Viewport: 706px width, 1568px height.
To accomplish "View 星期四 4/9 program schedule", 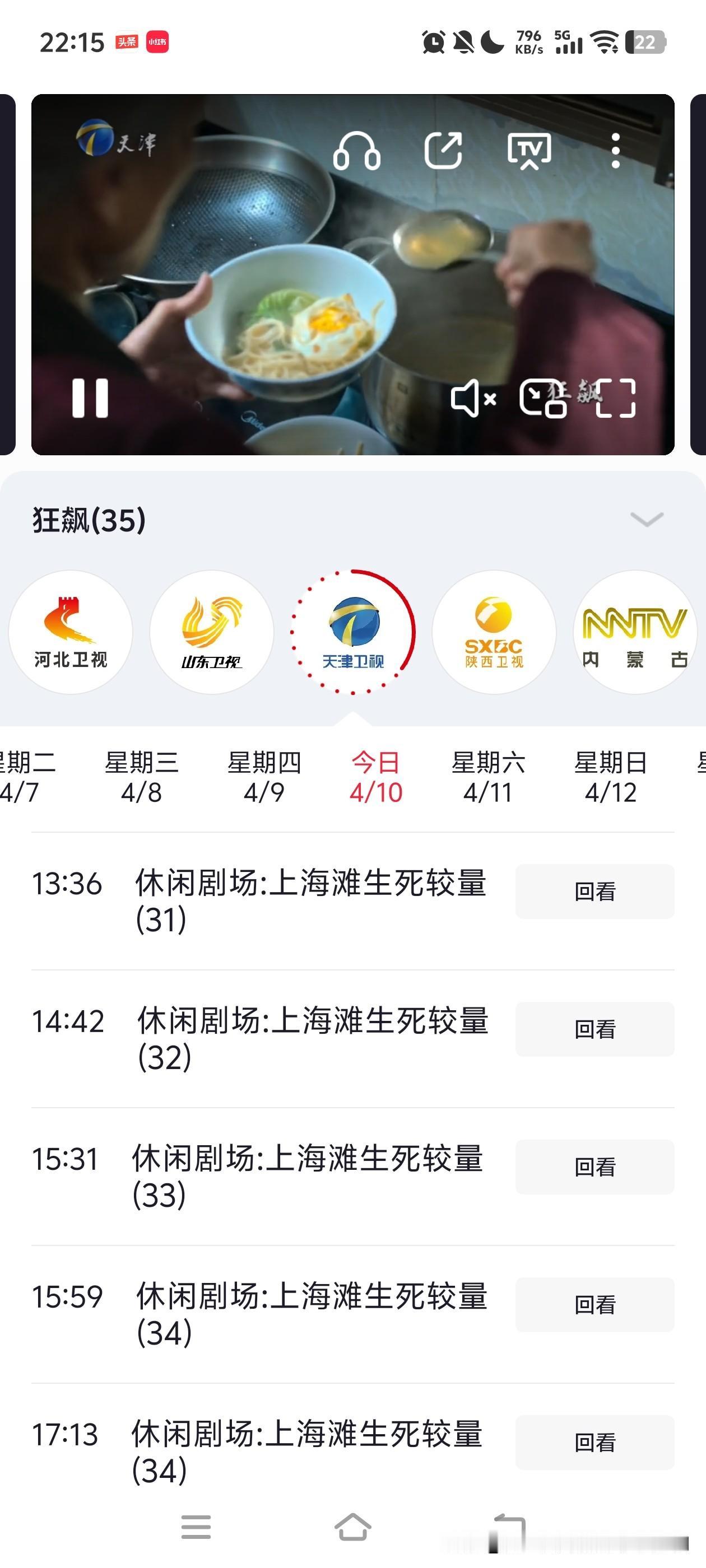I will point(264,777).
